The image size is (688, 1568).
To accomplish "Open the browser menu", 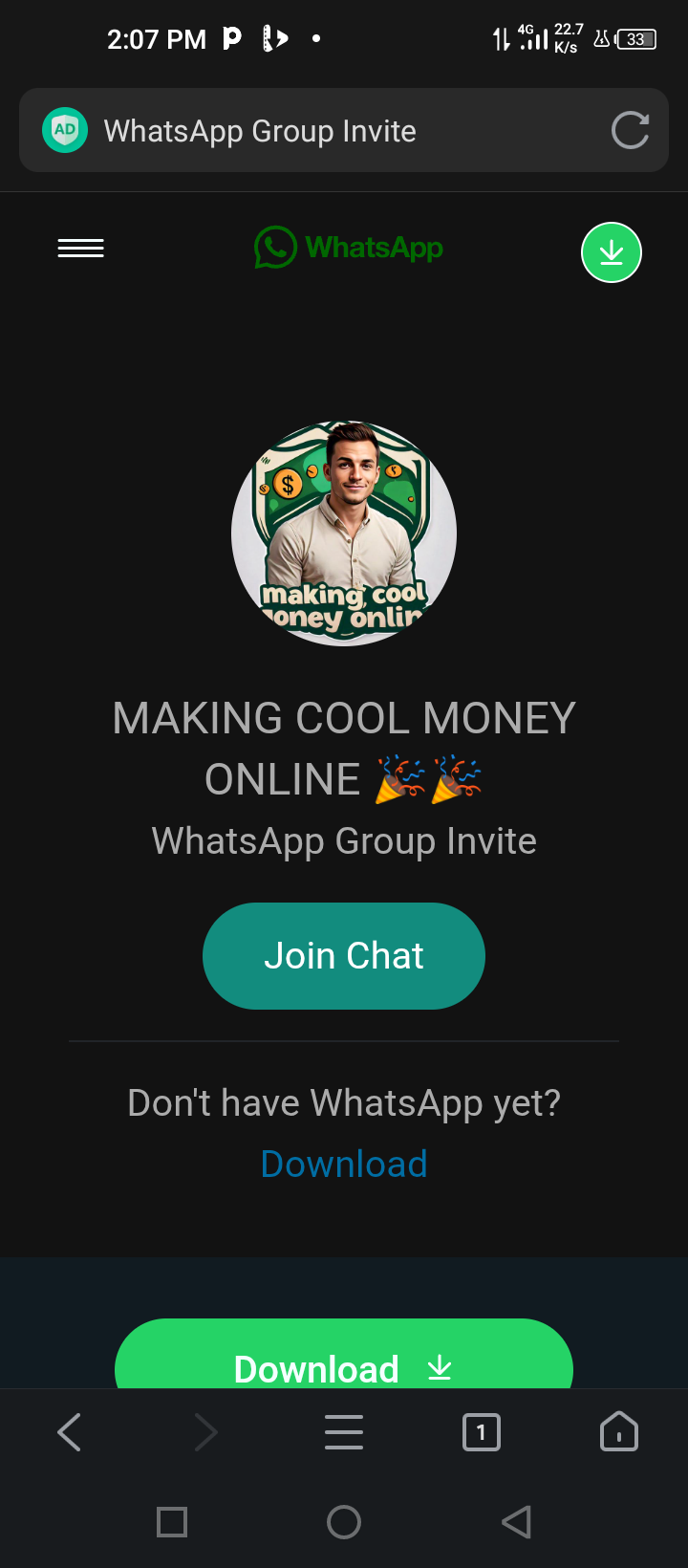I will coord(344,1432).
